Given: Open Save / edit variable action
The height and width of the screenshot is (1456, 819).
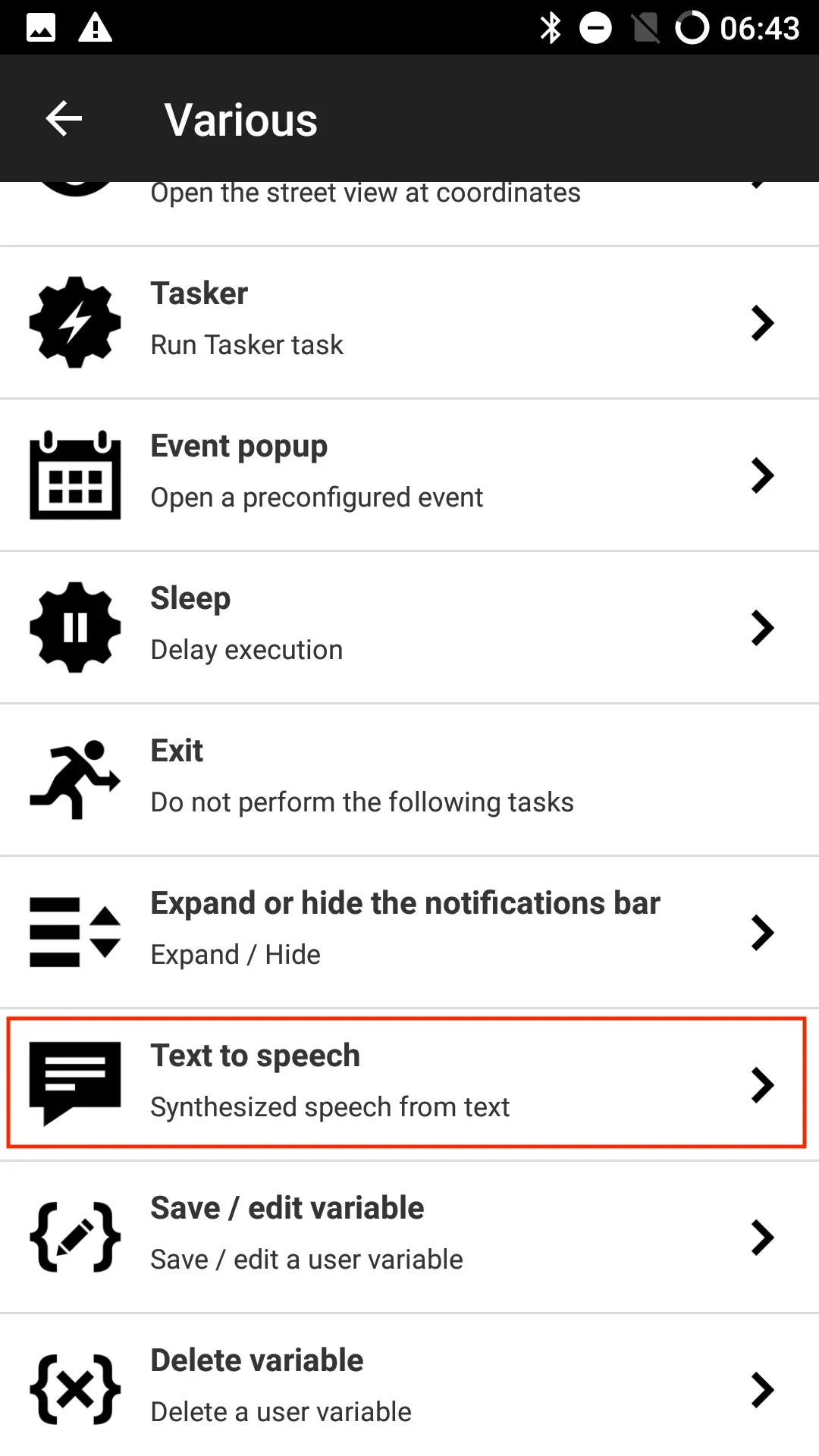Looking at the screenshot, I should tap(409, 1236).
